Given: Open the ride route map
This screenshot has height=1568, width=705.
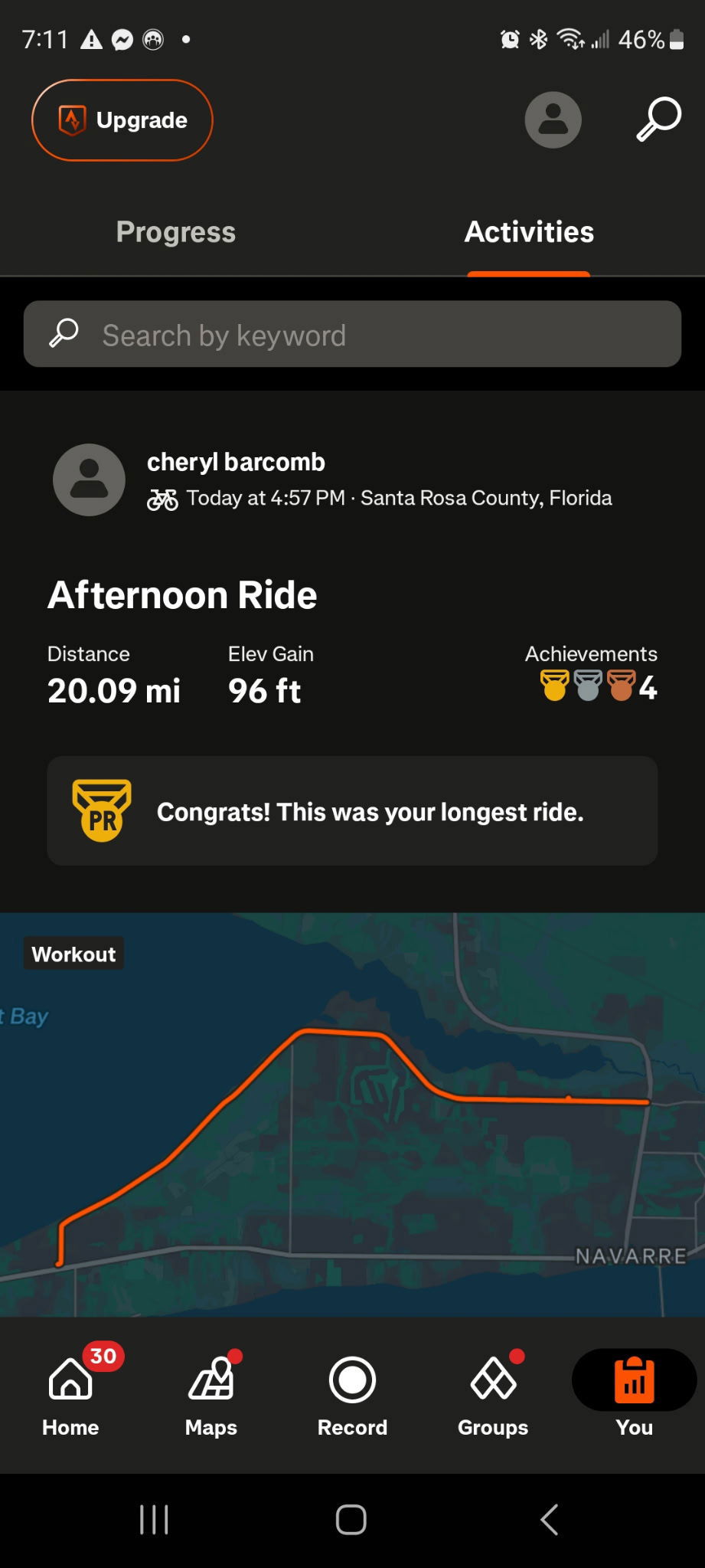Looking at the screenshot, I should tap(352, 1115).
